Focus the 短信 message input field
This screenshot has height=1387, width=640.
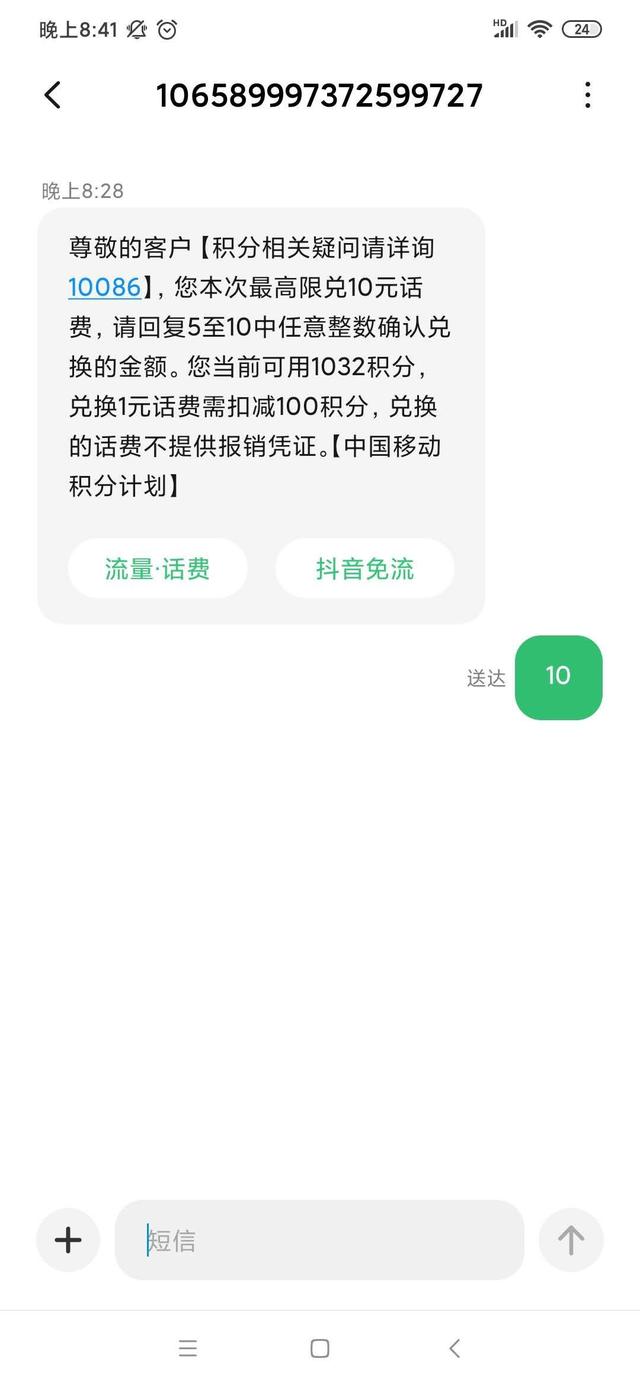(320, 1241)
